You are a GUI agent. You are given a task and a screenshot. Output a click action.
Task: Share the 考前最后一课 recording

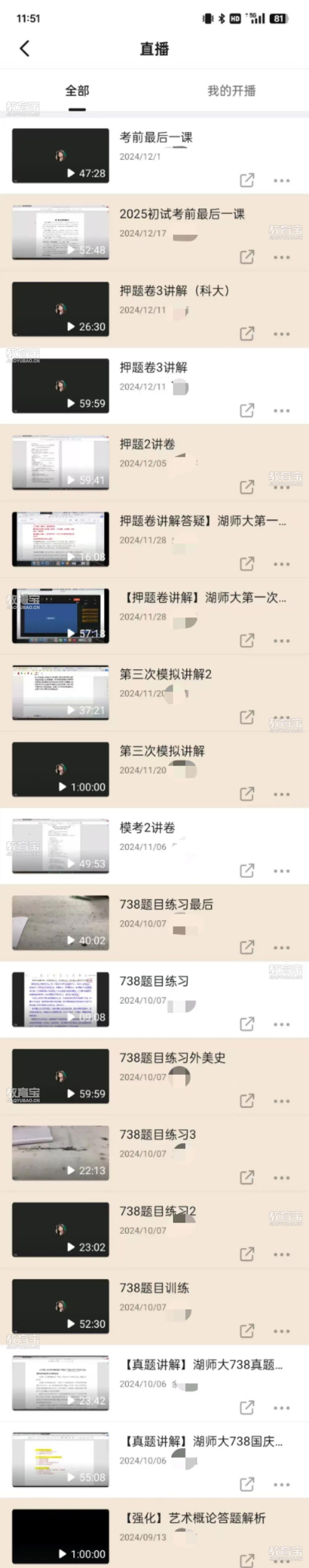tap(247, 180)
